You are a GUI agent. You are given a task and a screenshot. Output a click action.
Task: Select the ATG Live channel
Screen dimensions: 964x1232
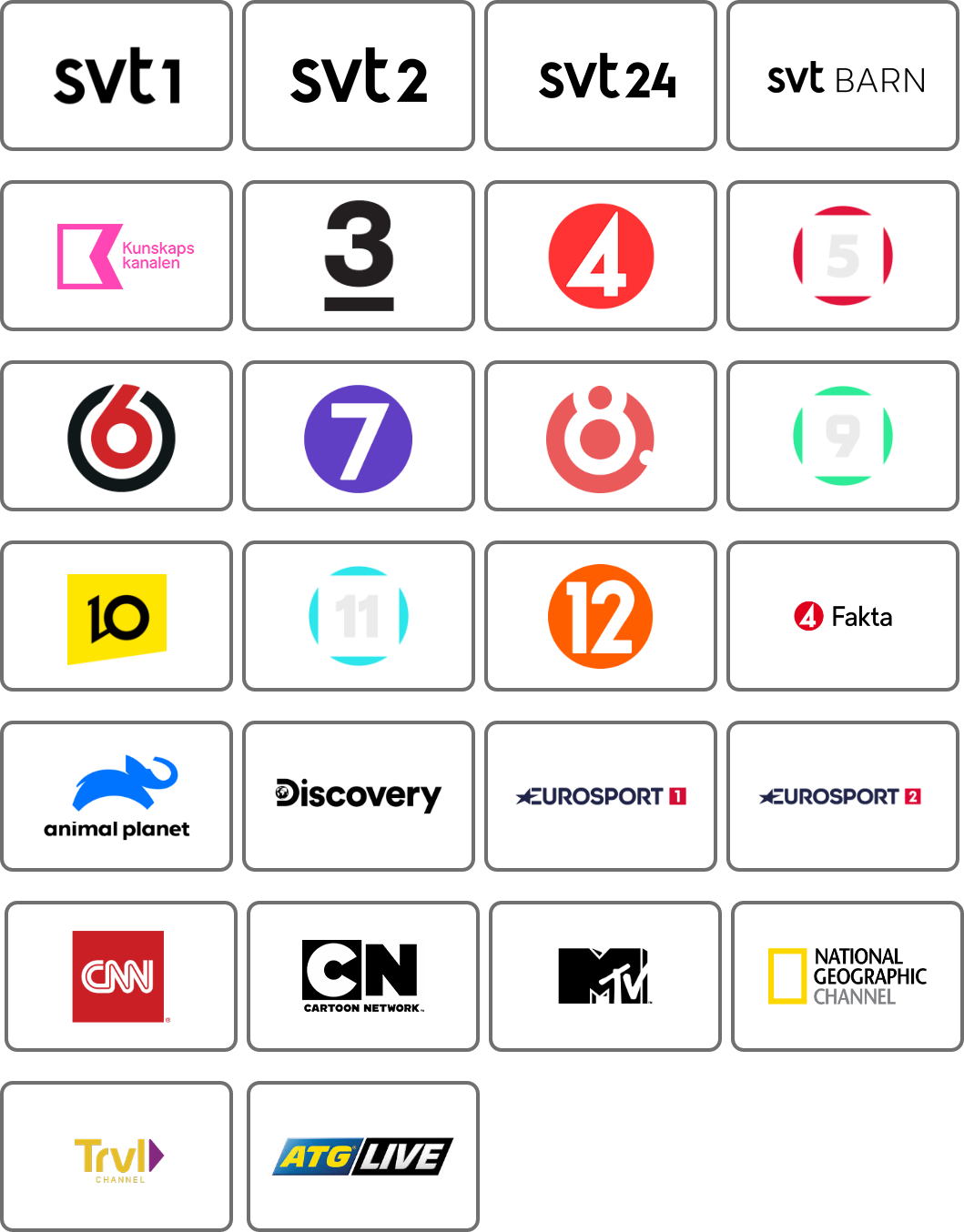(x=362, y=1156)
